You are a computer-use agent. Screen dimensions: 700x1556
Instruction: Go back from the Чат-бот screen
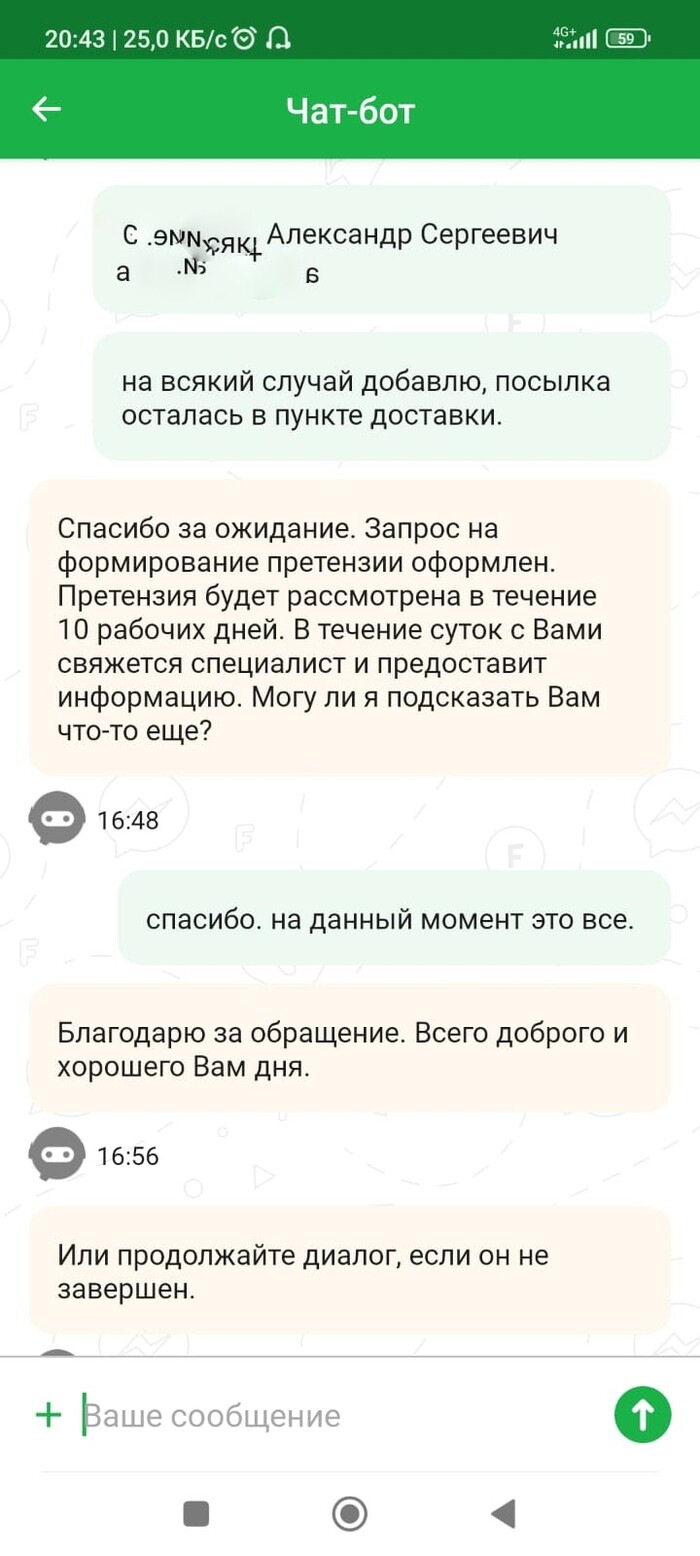(x=47, y=110)
